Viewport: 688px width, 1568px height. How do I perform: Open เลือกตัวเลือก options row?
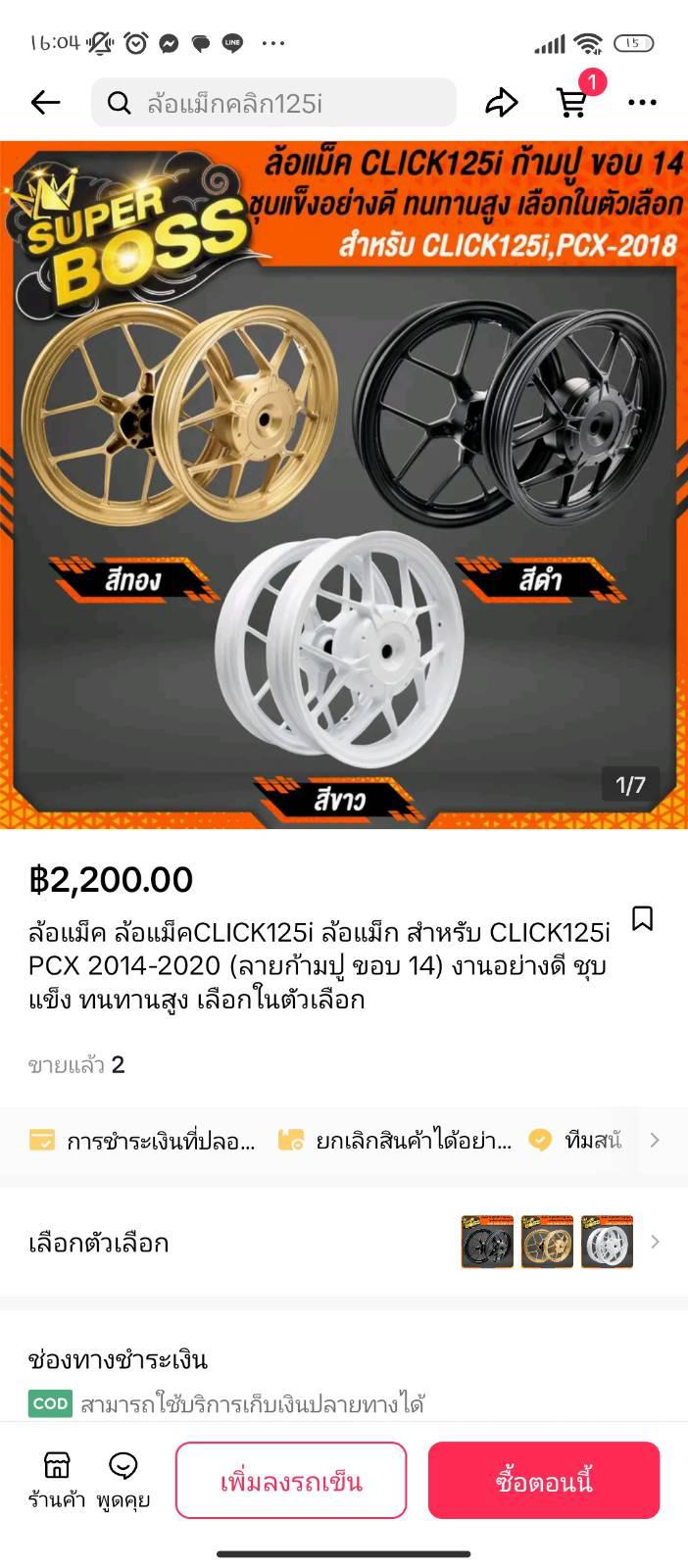tap(344, 1242)
